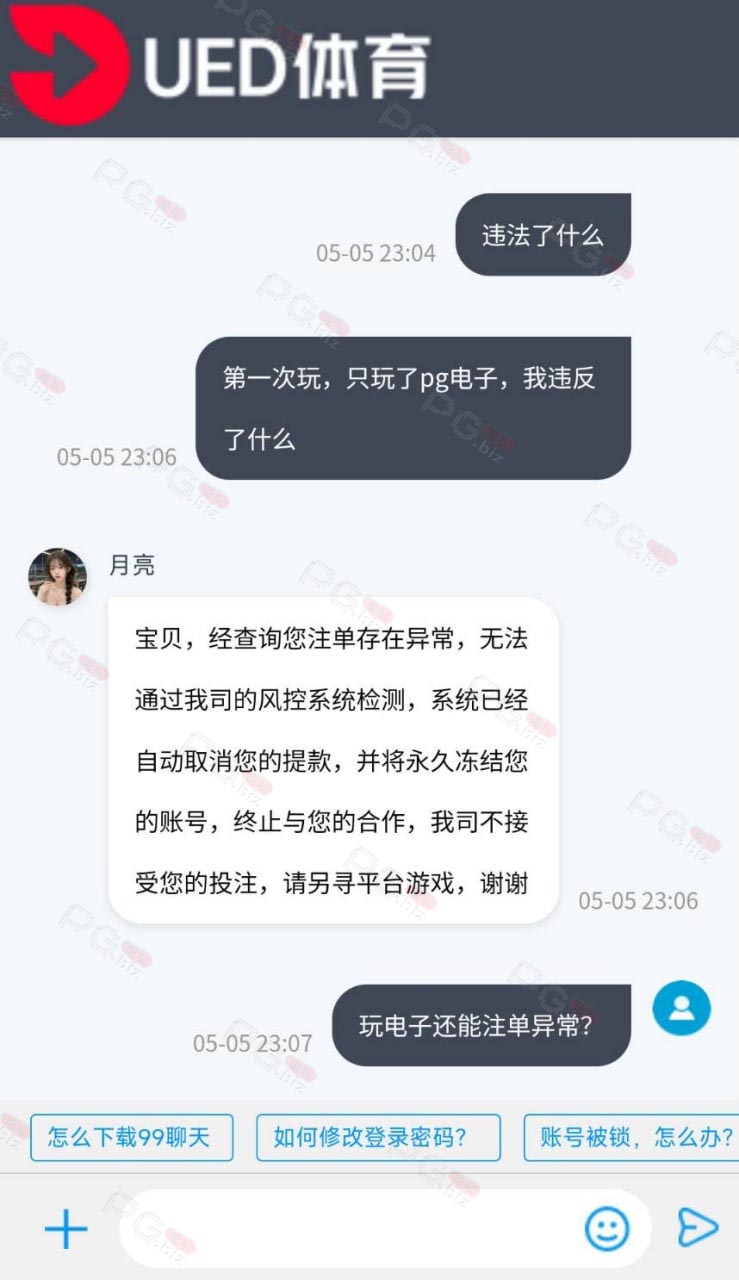Focus the message input field
739x1280 pixels.
[x=385, y=1228]
